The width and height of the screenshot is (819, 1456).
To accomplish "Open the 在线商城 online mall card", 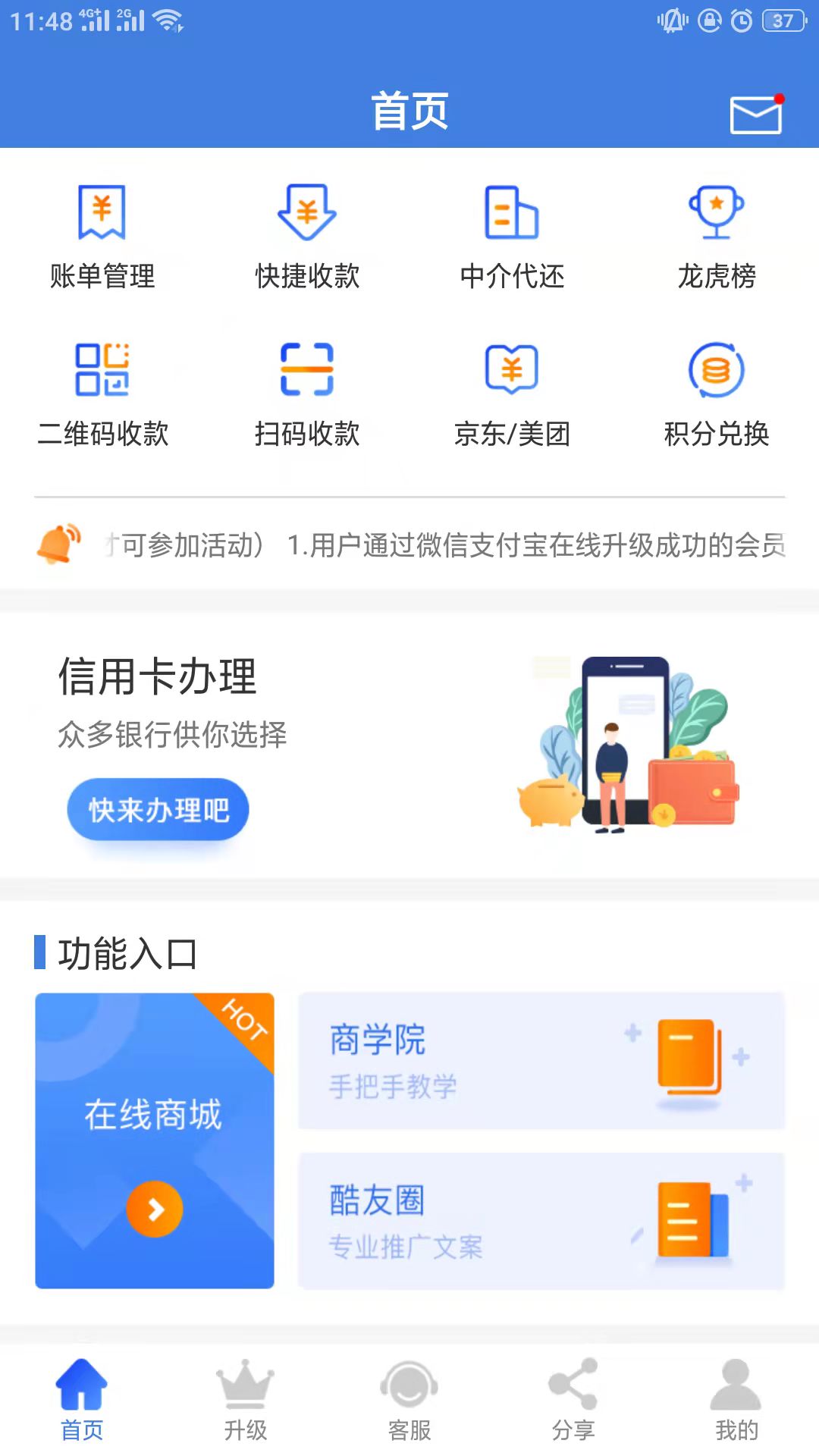I will pyautogui.click(x=155, y=1141).
